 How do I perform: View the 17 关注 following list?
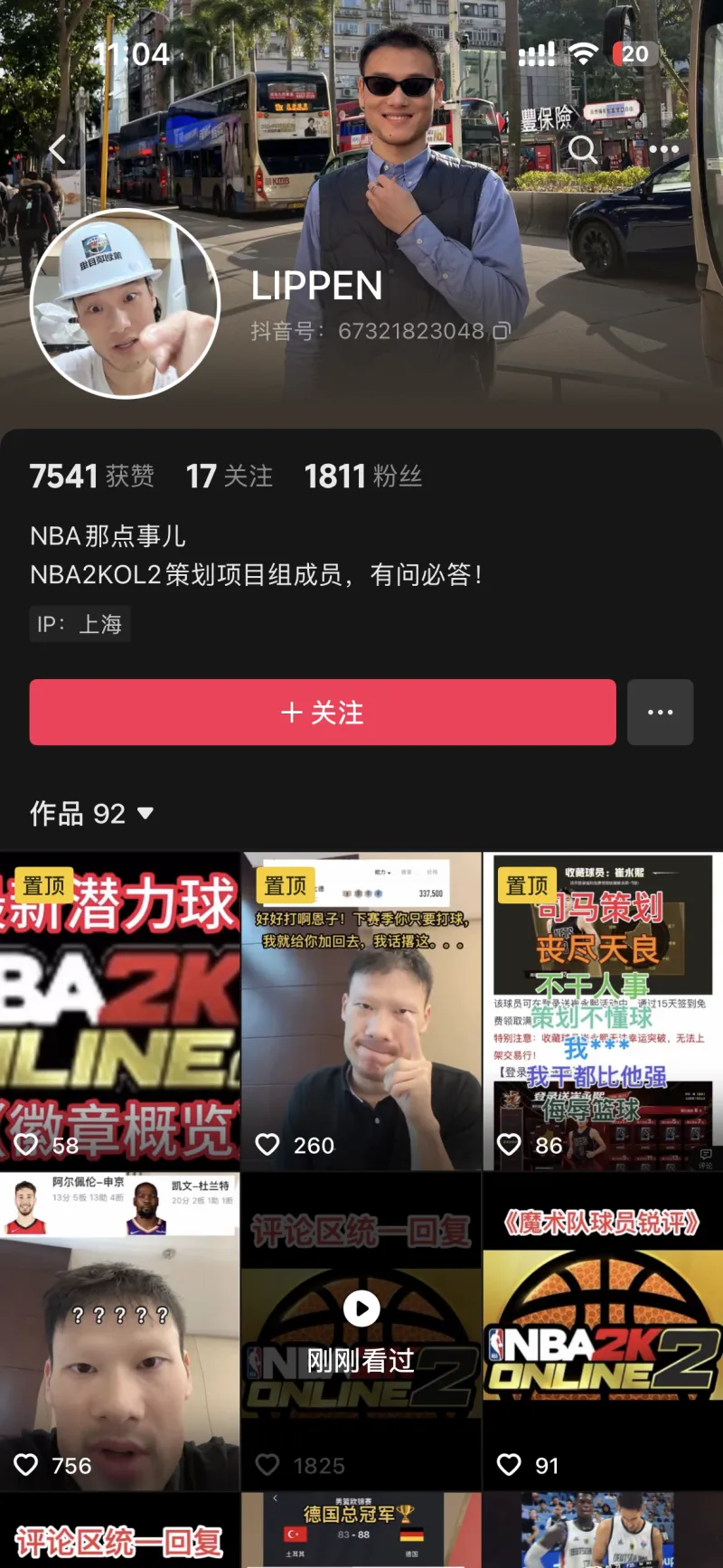click(229, 476)
